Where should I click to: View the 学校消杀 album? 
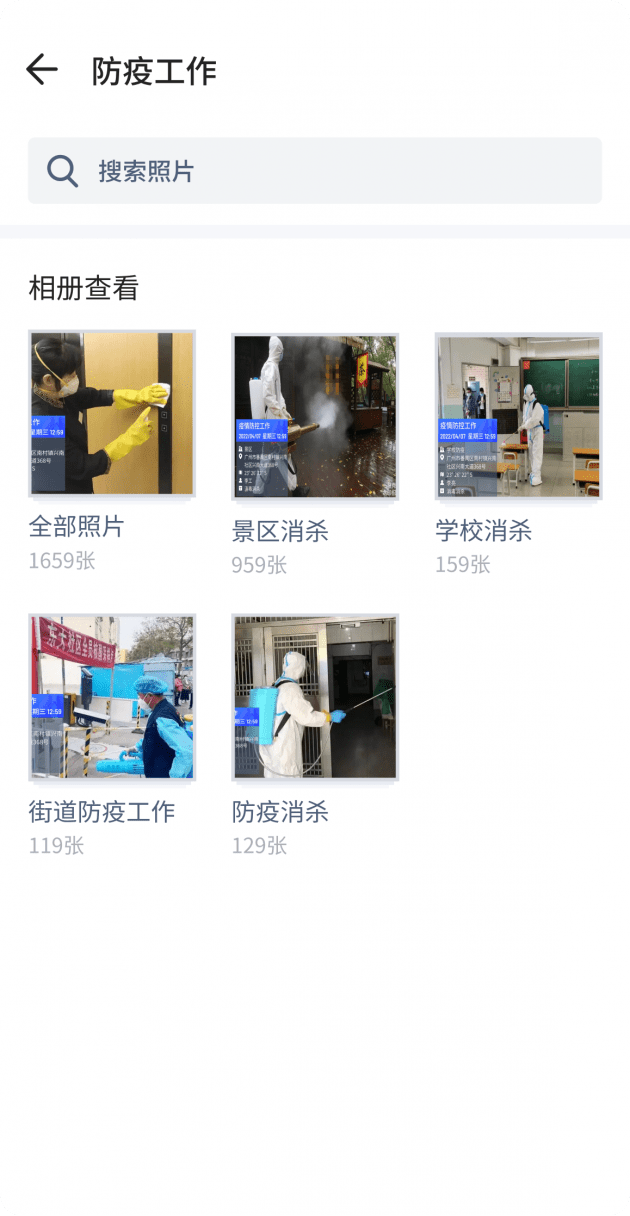518,416
